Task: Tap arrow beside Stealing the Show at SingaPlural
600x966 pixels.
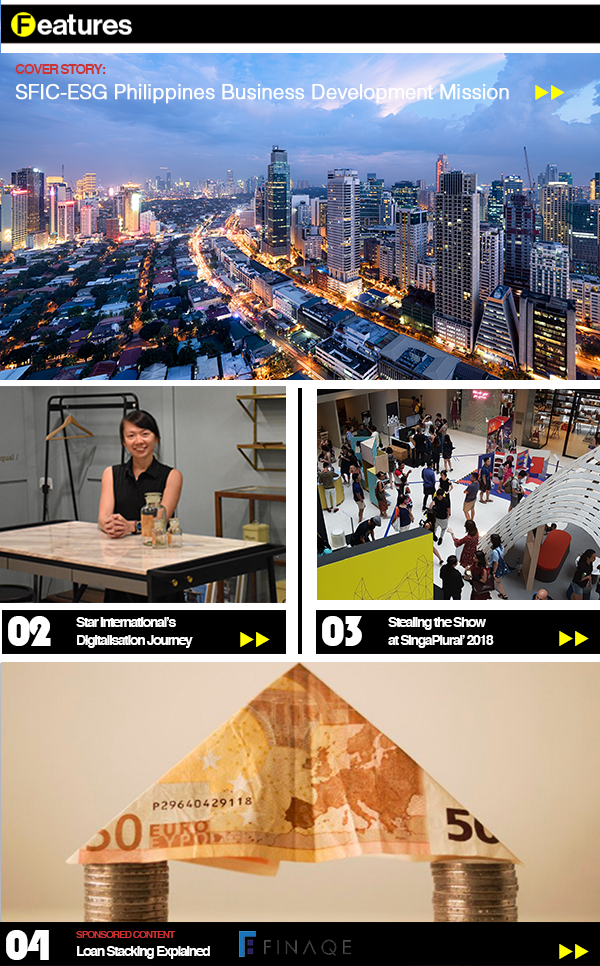Action: pyautogui.click(x=573, y=638)
